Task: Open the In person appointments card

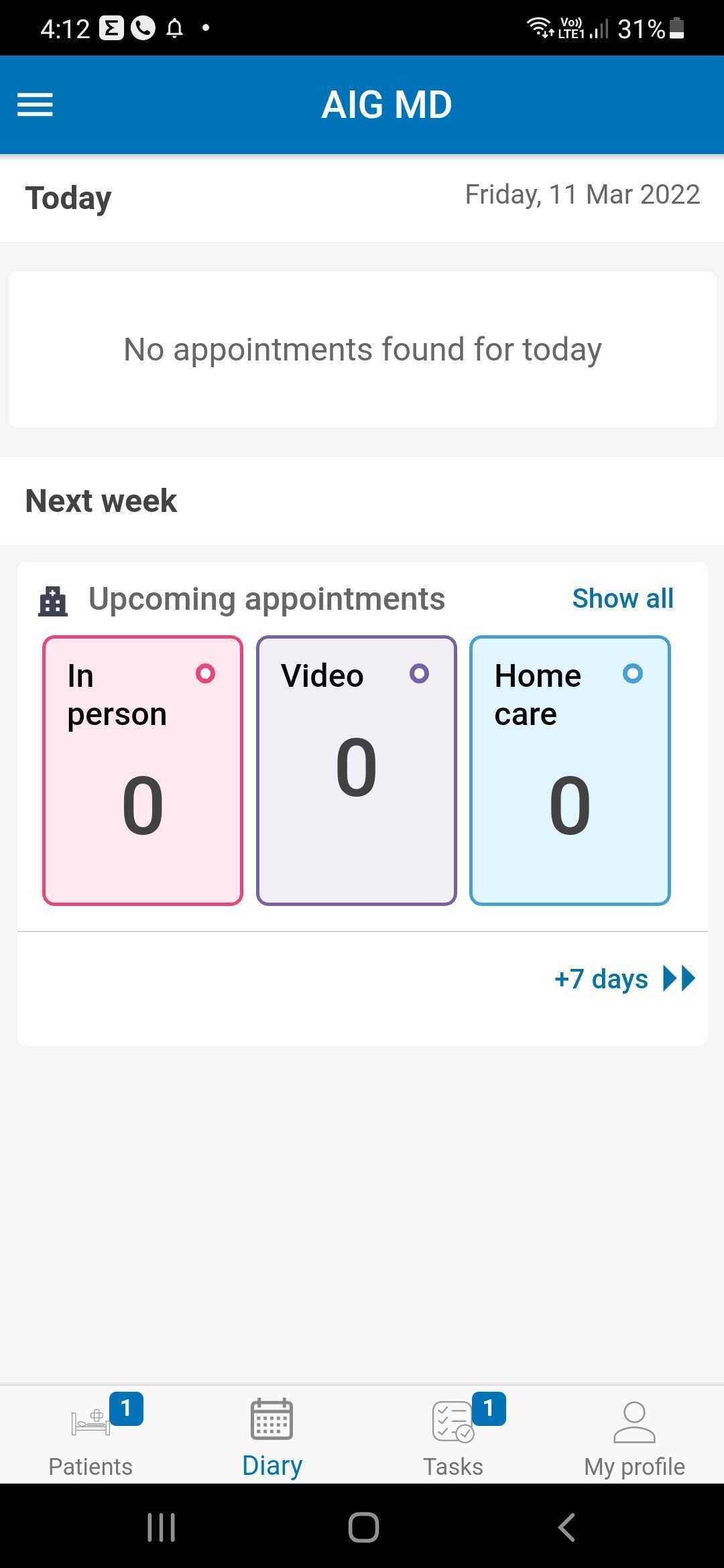Action: (x=143, y=771)
